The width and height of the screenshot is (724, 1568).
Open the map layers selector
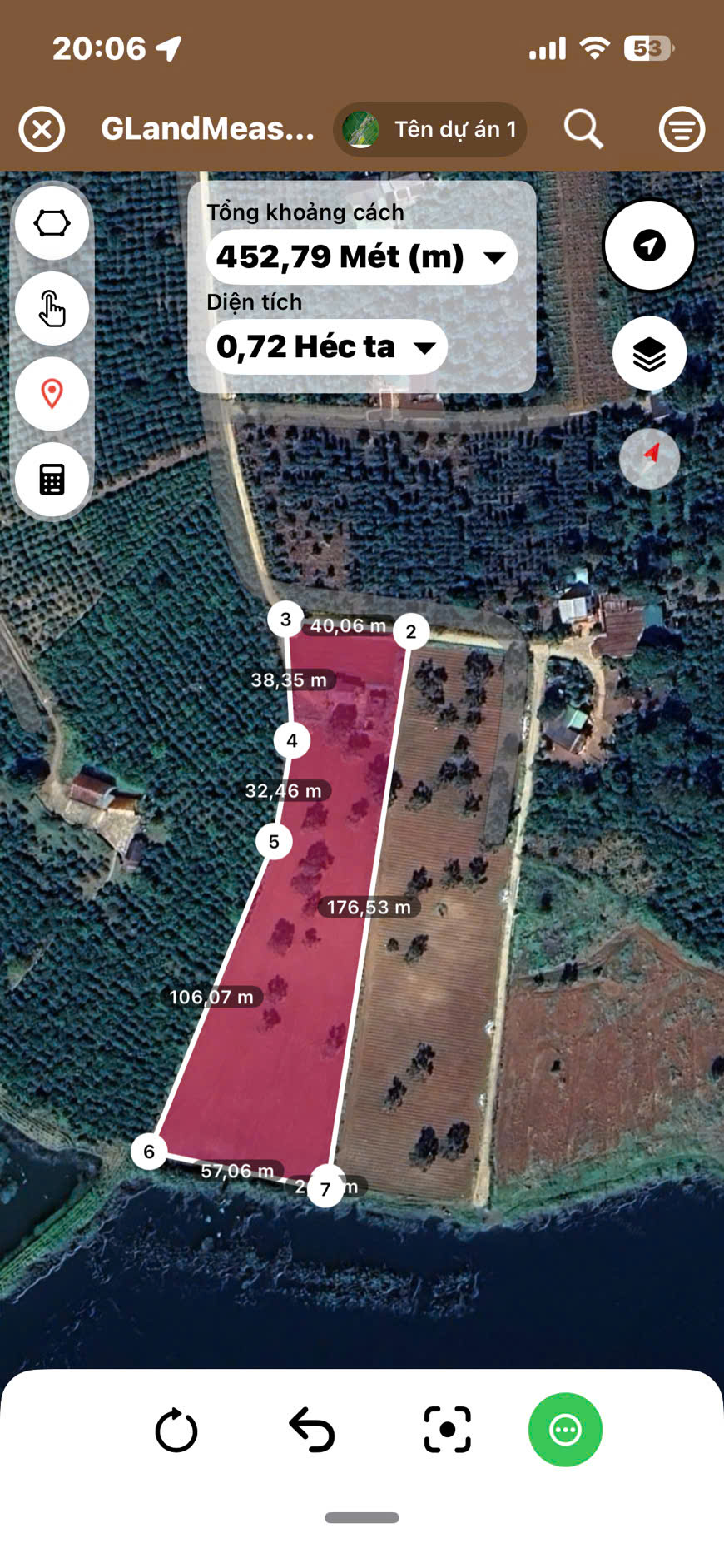tap(649, 354)
